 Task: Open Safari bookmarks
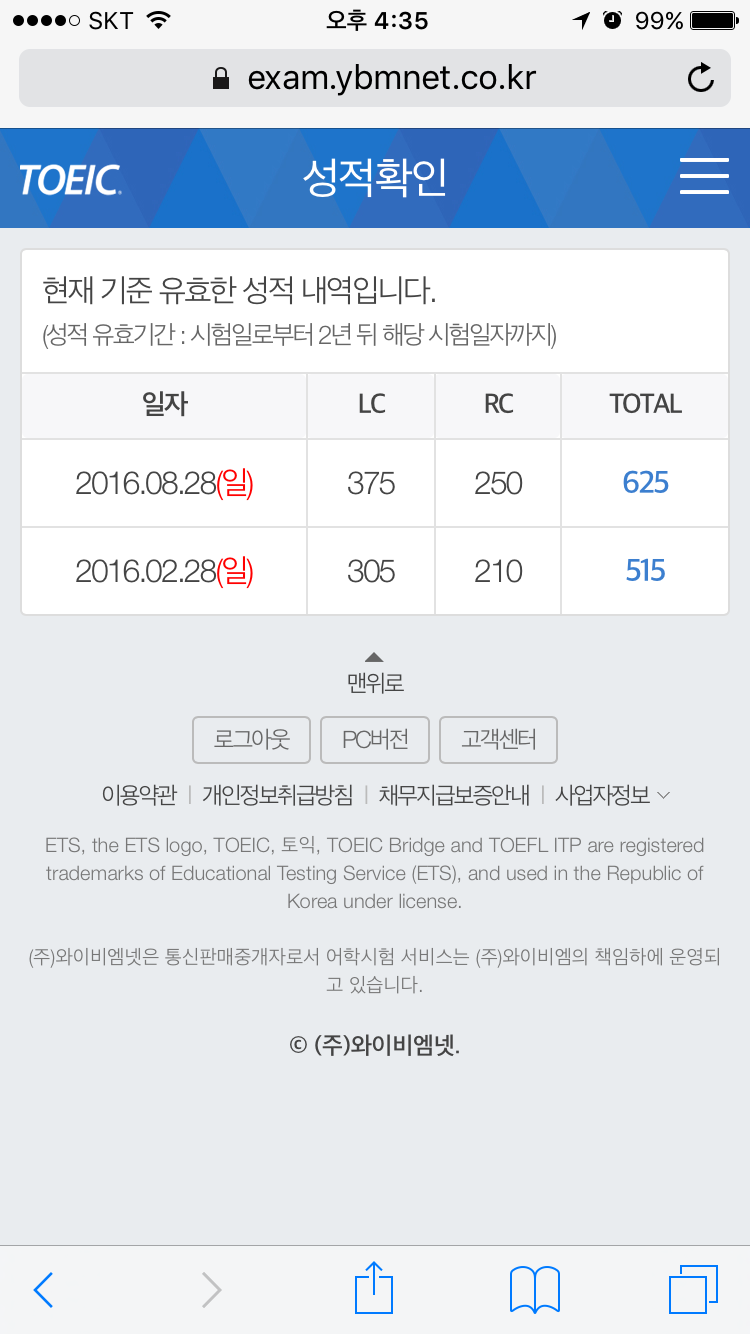coord(534,1289)
